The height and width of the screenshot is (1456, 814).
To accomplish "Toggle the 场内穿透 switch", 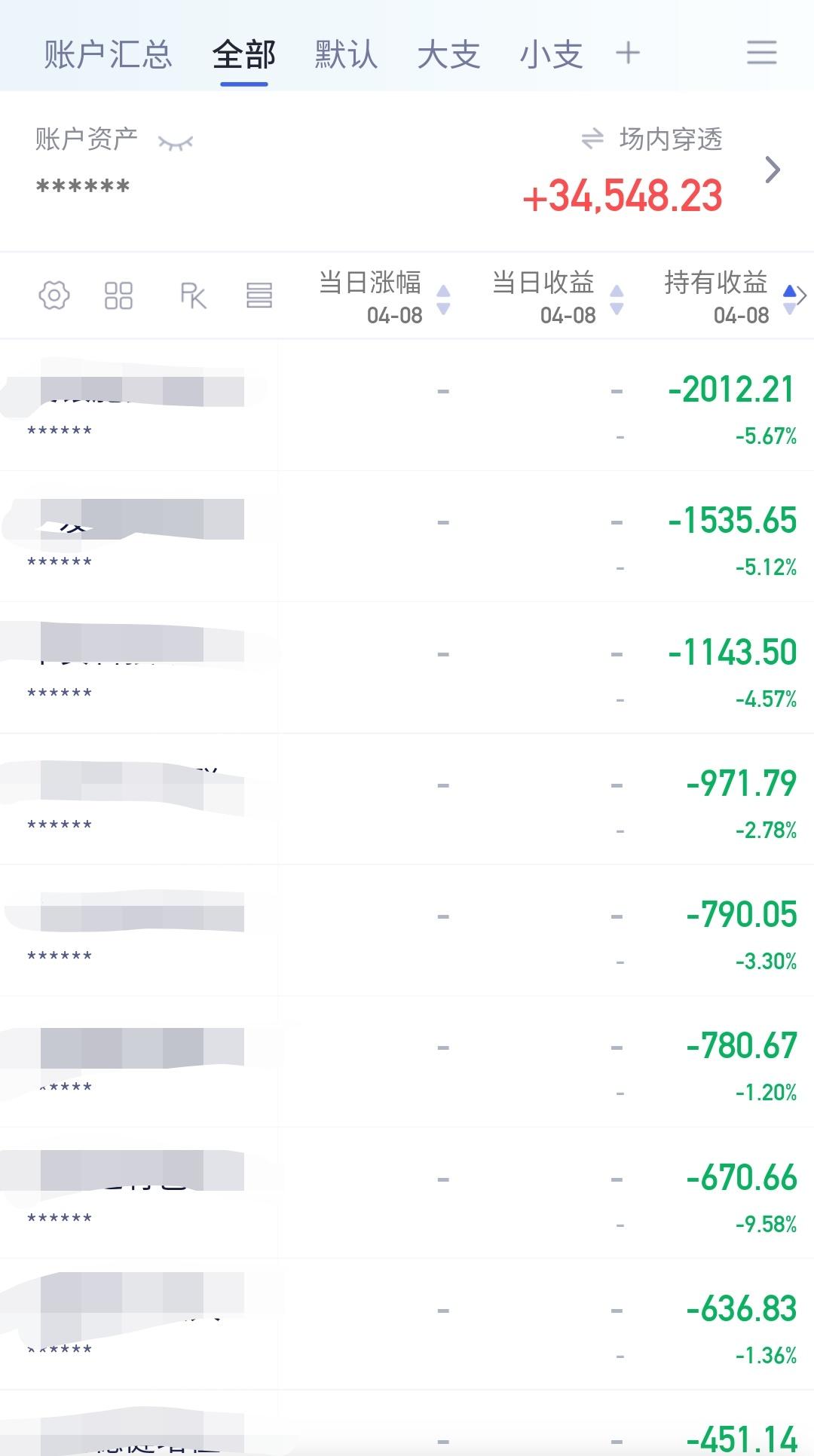I will tap(653, 139).
